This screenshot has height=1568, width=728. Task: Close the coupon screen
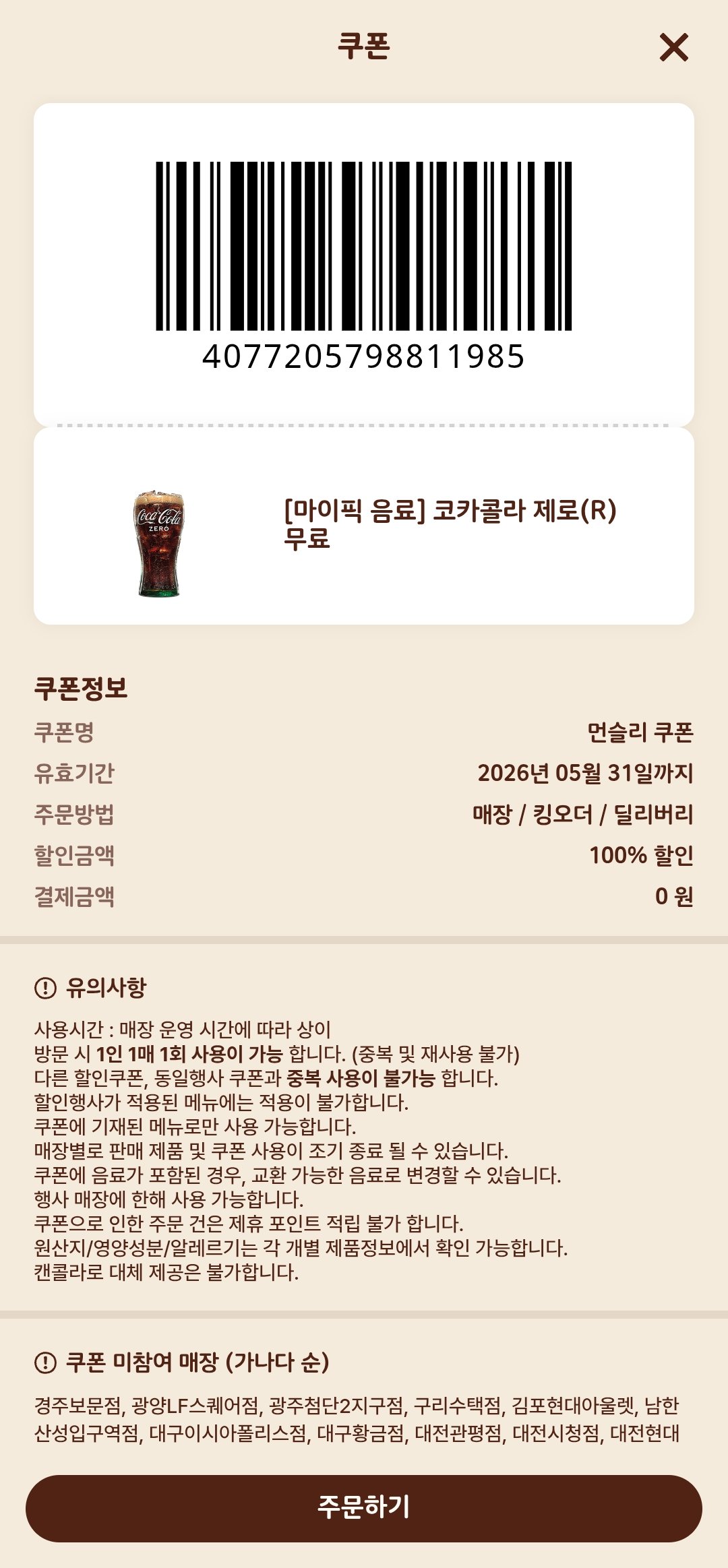[673, 47]
